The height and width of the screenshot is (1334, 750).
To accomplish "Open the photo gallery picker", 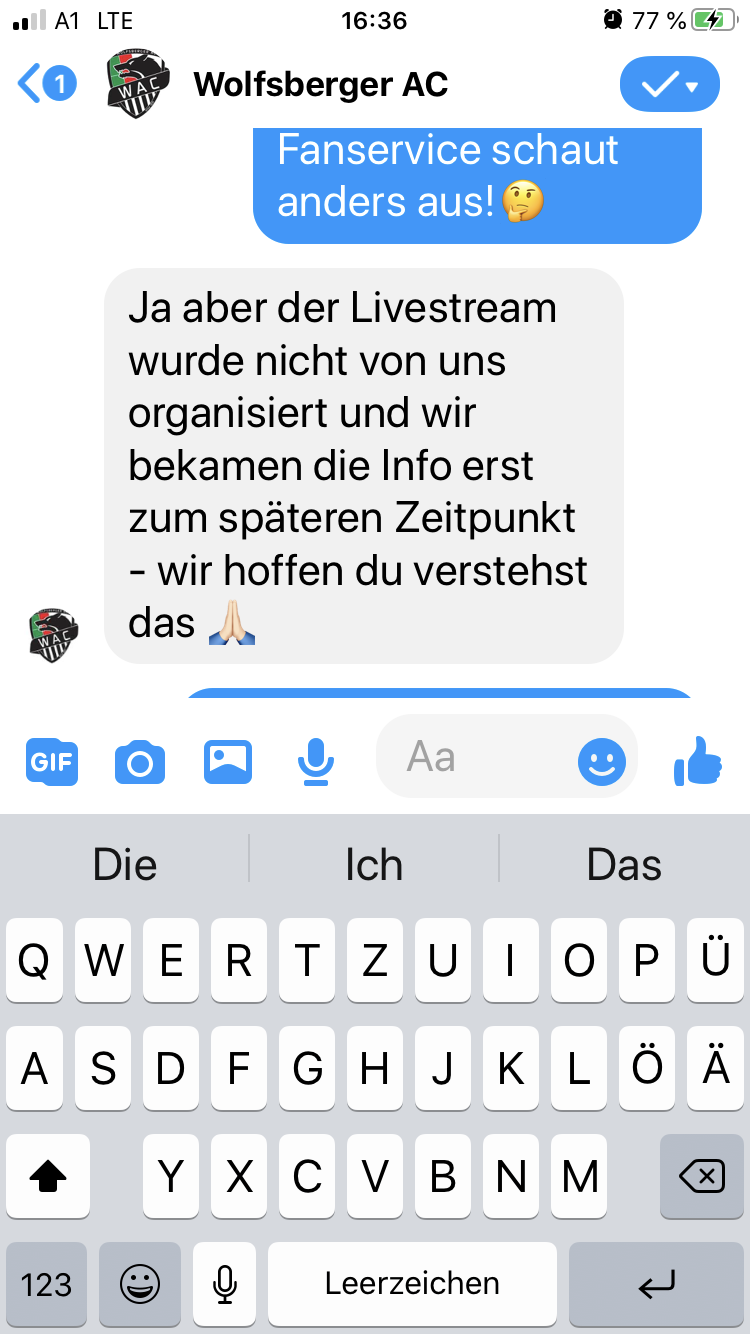I will [228, 762].
